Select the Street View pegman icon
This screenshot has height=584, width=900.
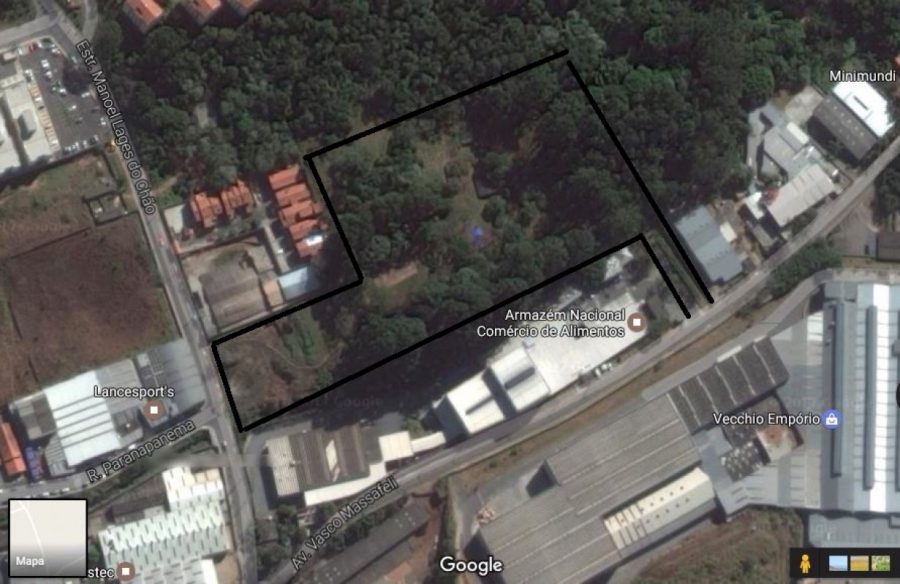click(x=803, y=562)
